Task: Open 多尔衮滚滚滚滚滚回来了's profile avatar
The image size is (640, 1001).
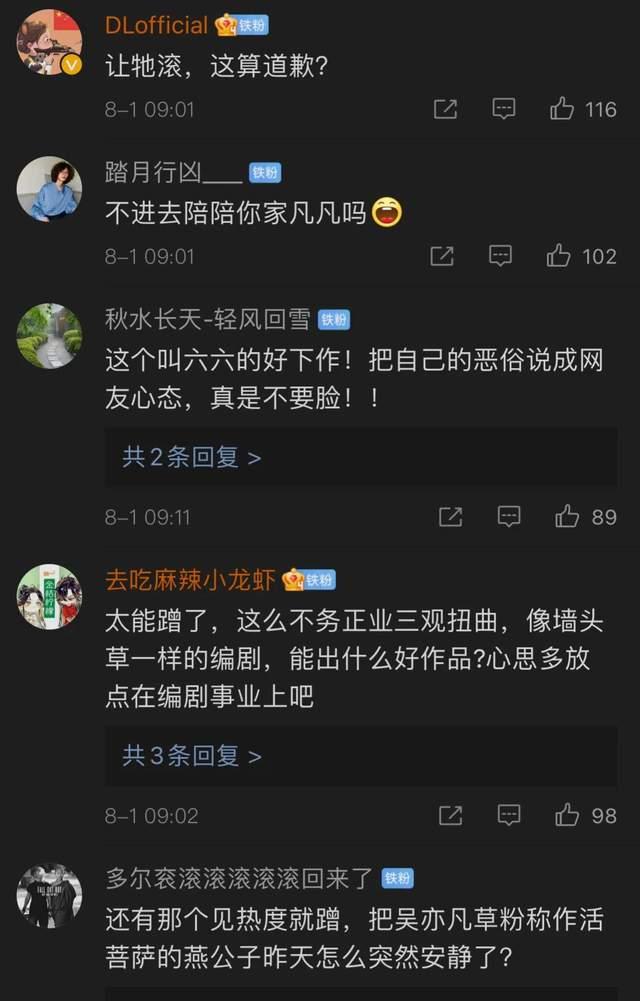Action: pos(49,895)
